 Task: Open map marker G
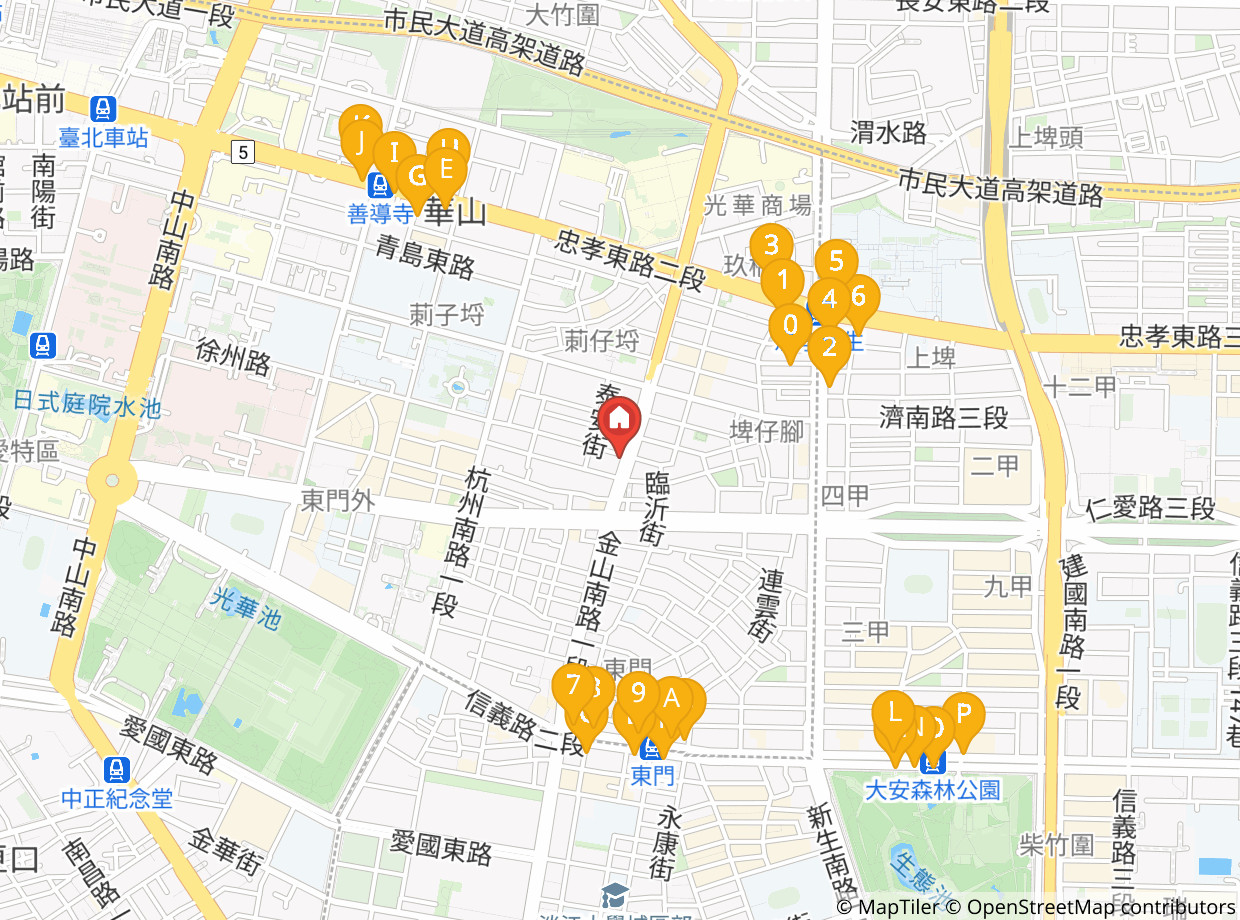[418, 177]
